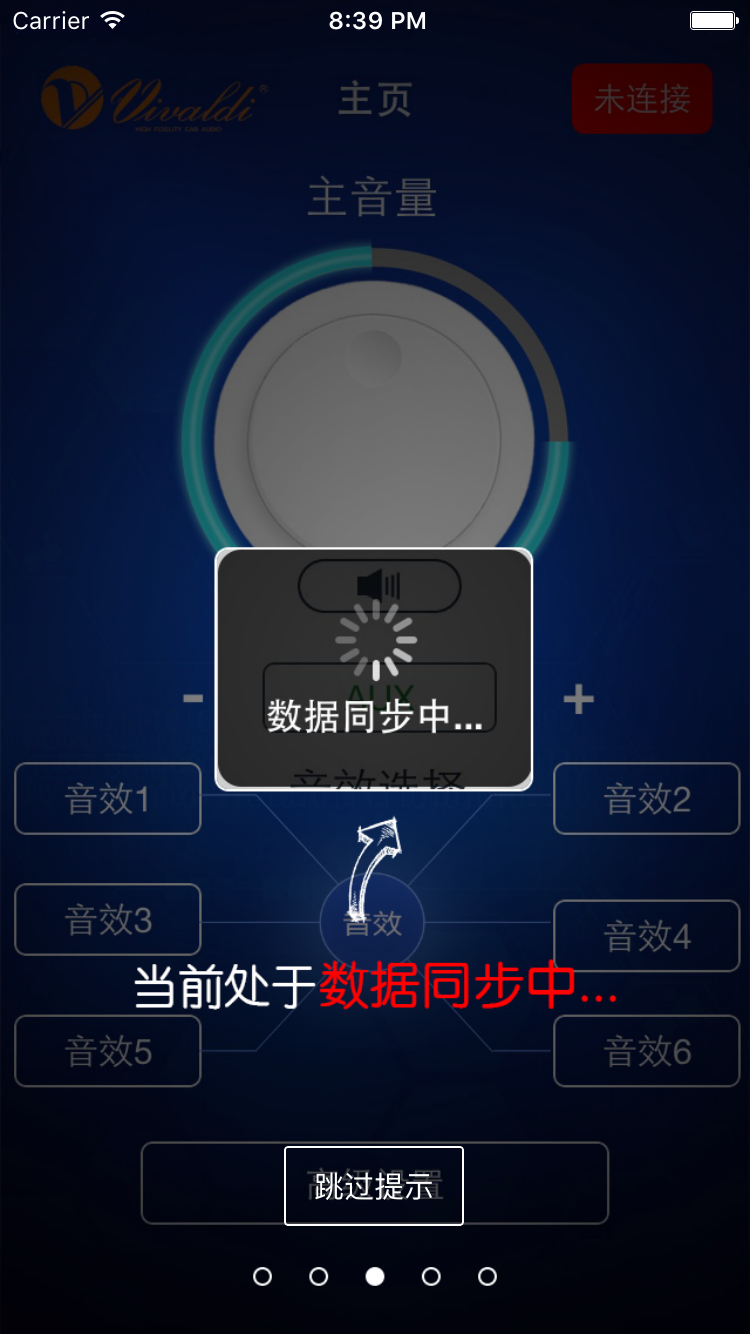750x1334 pixels.
Task: Select sound effect preset 音效6
Action: 646,1051
